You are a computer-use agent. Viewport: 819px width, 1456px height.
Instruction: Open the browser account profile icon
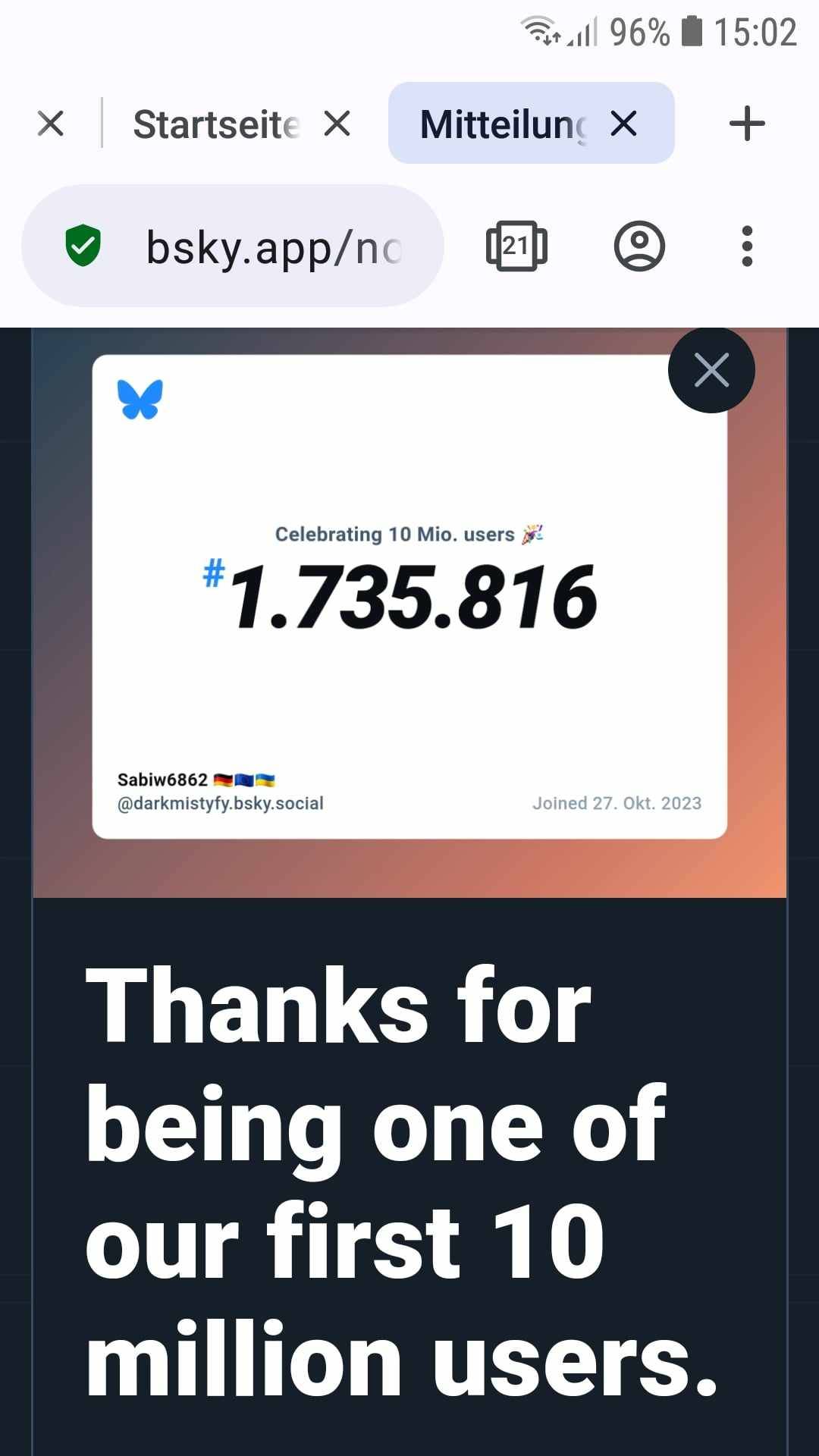[x=639, y=246]
